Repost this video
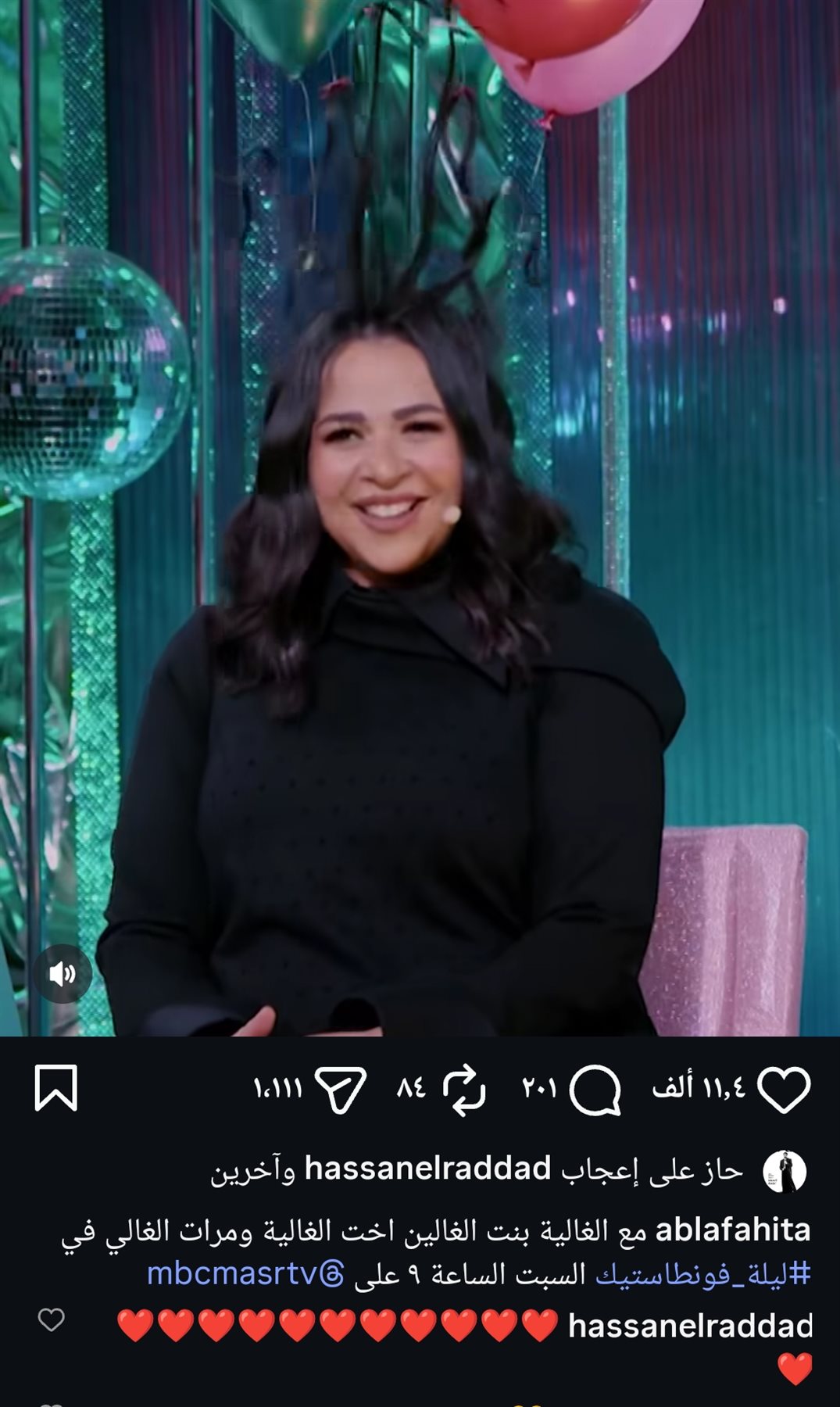This screenshot has width=840, height=1407. point(464,1090)
